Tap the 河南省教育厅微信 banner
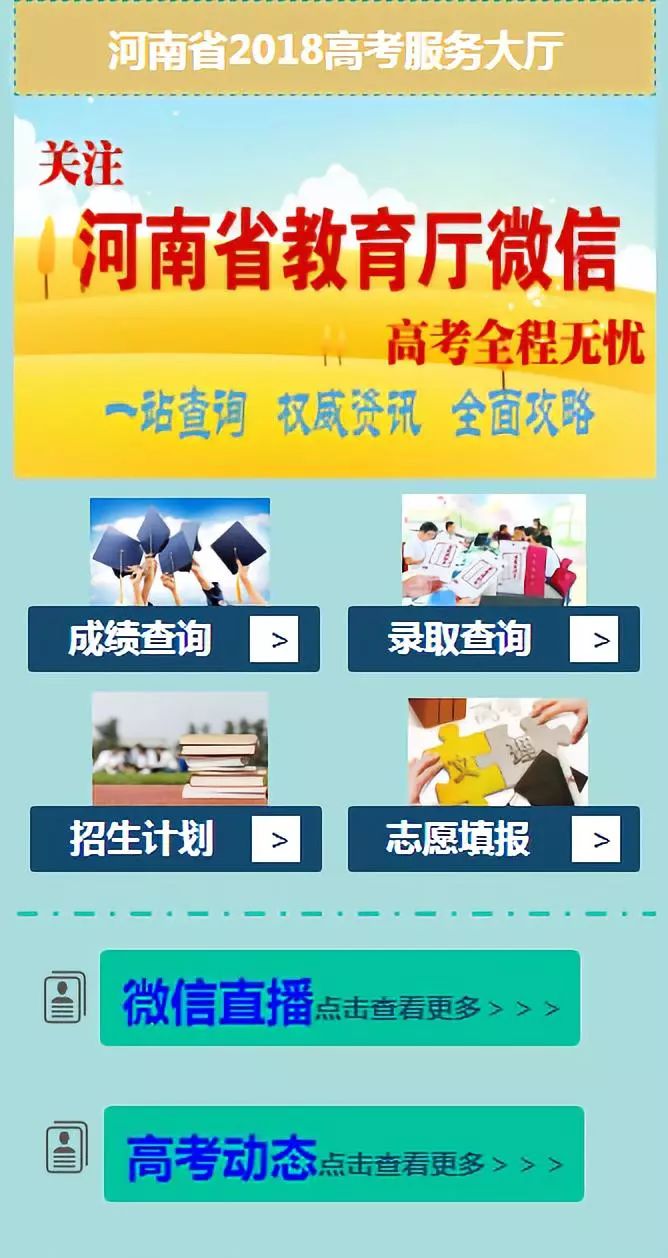The image size is (668, 1258). tap(335, 296)
